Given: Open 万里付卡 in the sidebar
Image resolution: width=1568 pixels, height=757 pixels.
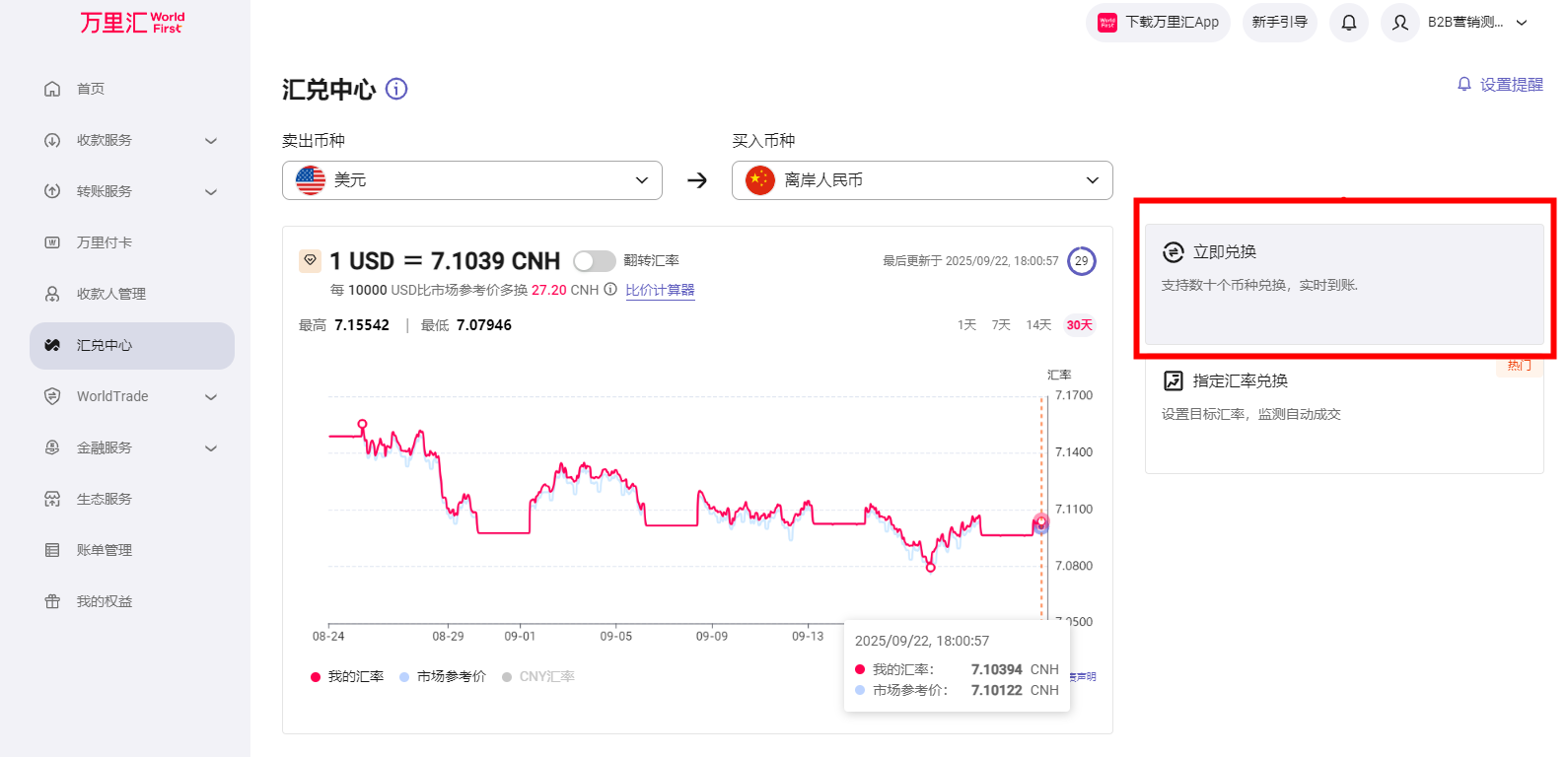Looking at the screenshot, I should pos(105,242).
